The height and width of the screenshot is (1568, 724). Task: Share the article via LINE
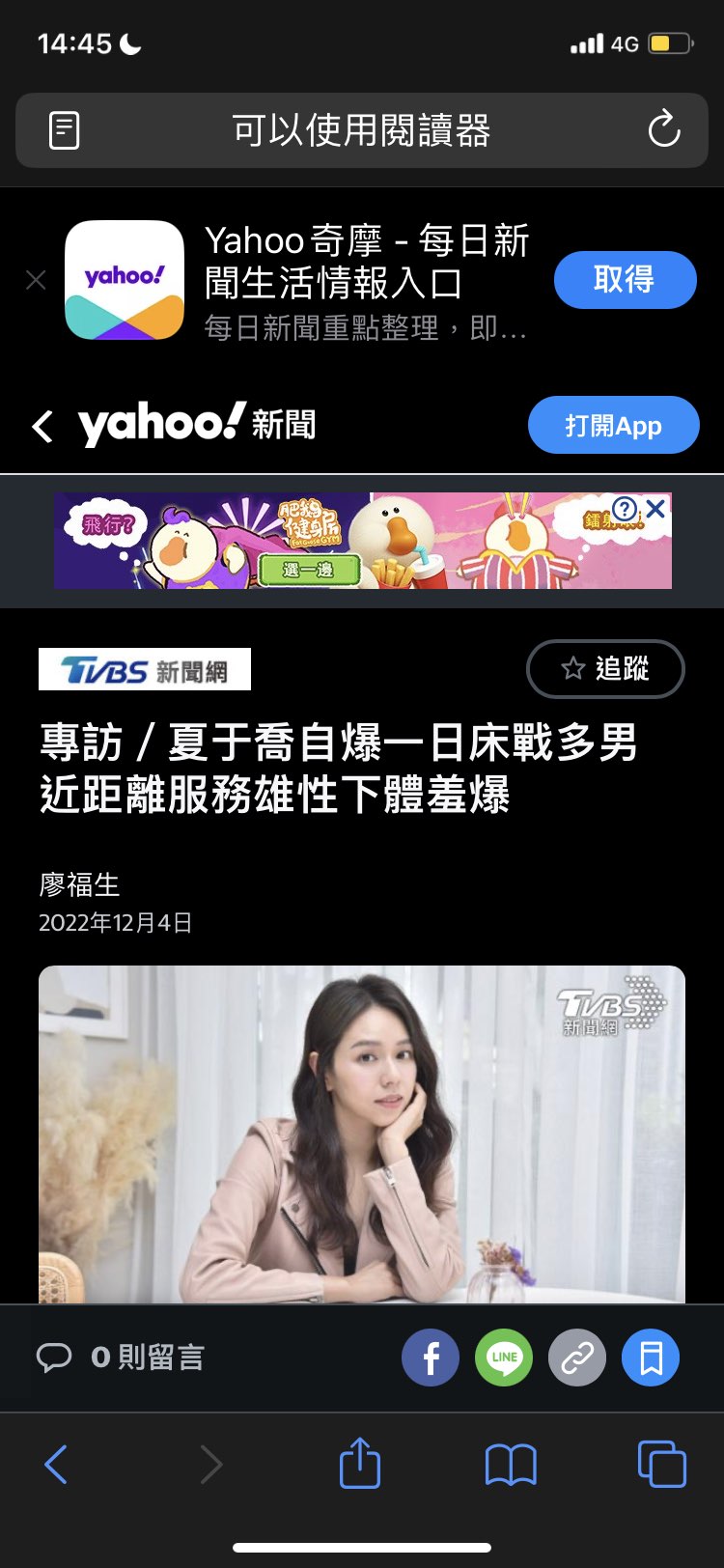click(x=504, y=1358)
